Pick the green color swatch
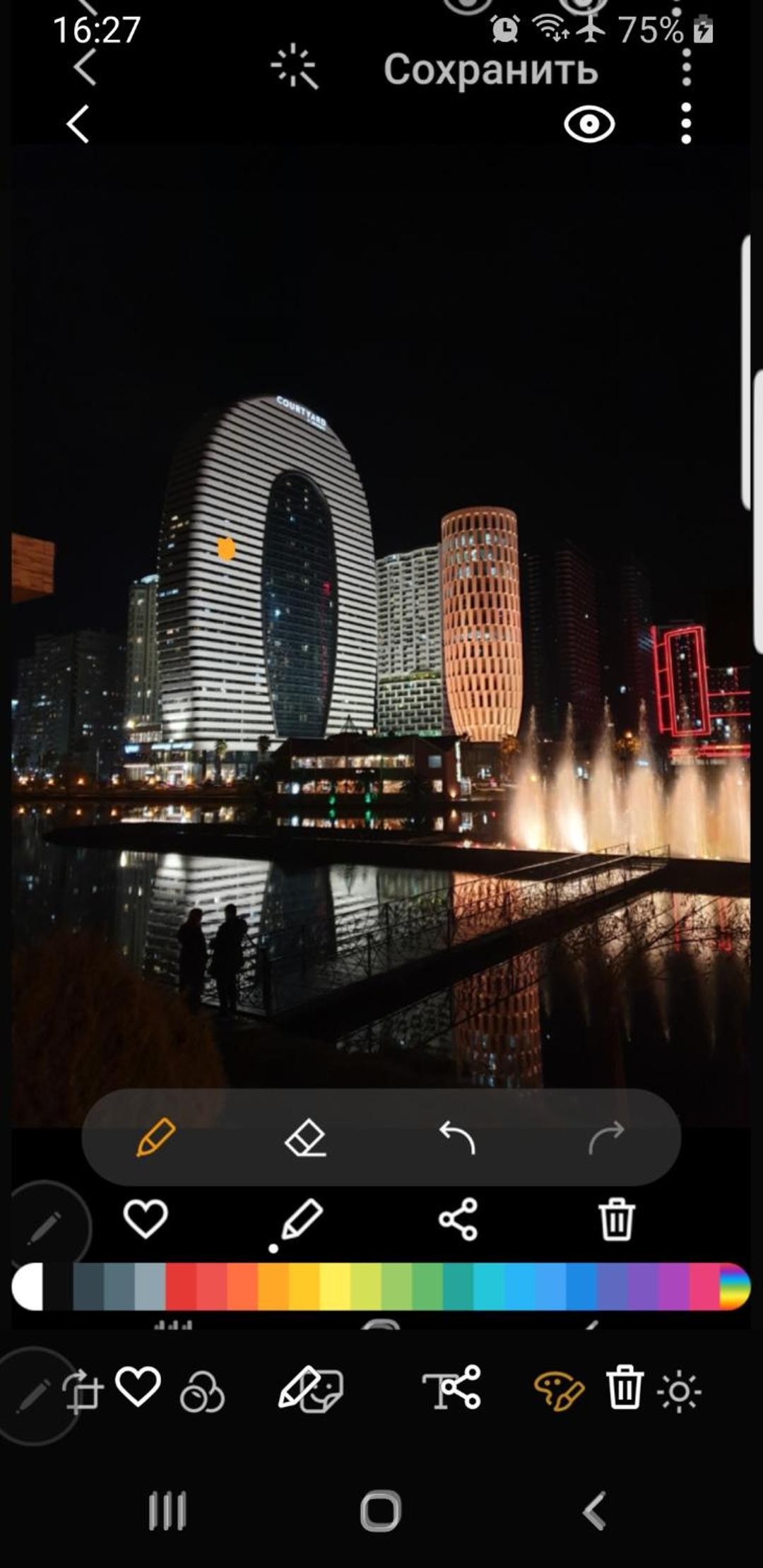 click(427, 1287)
